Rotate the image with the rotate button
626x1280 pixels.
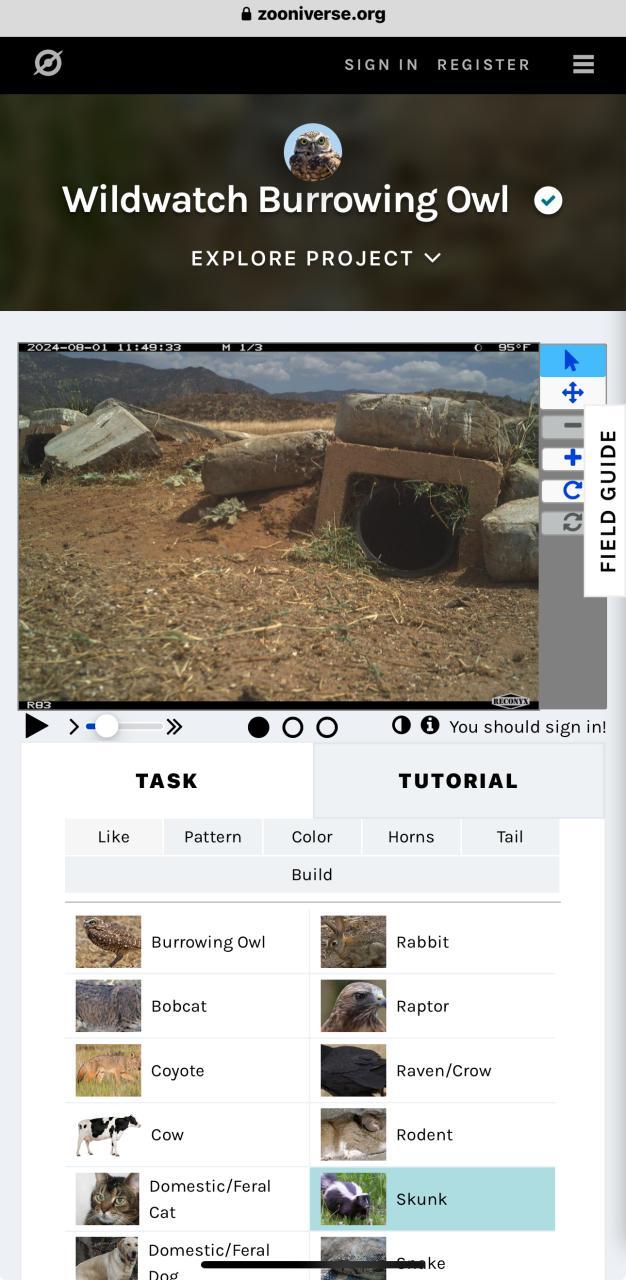click(x=572, y=490)
